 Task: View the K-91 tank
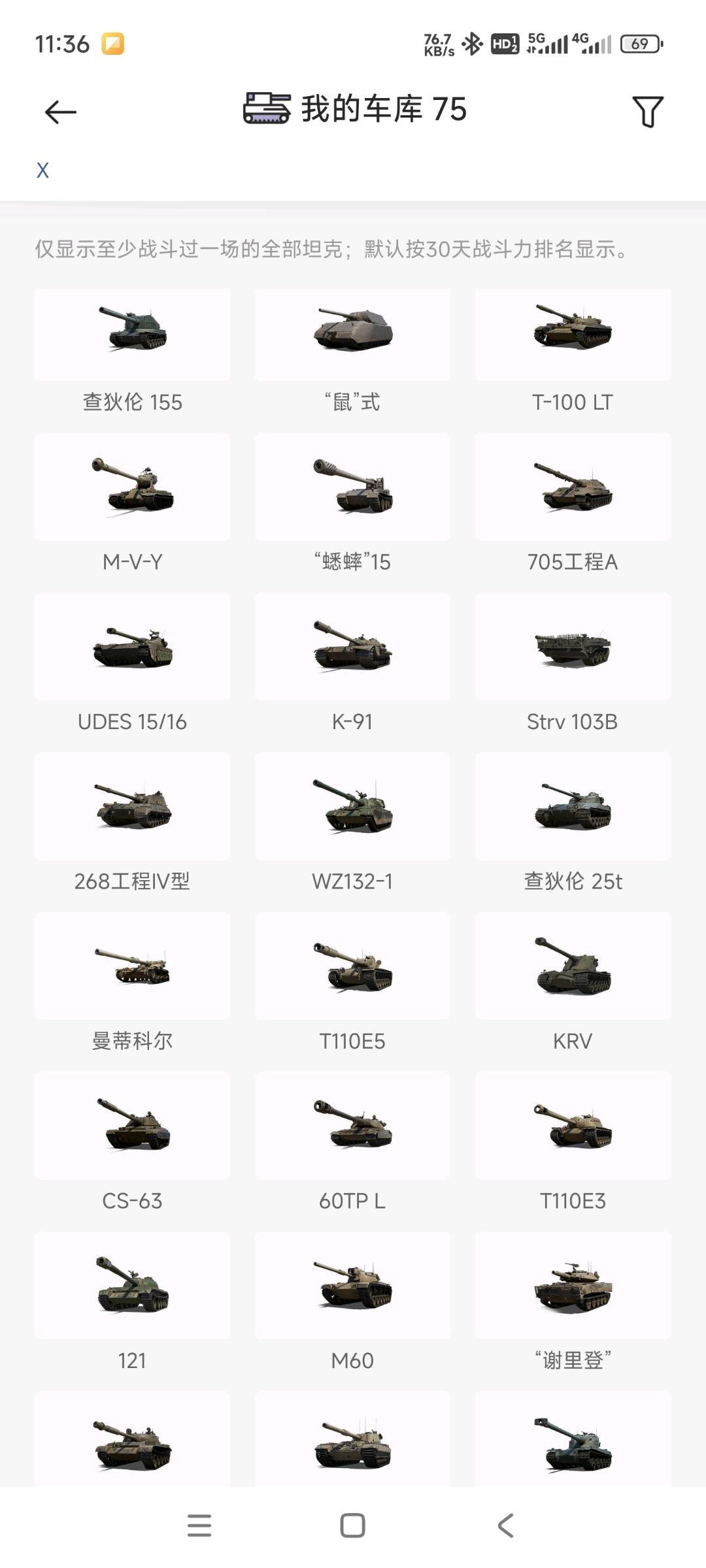tap(352, 664)
